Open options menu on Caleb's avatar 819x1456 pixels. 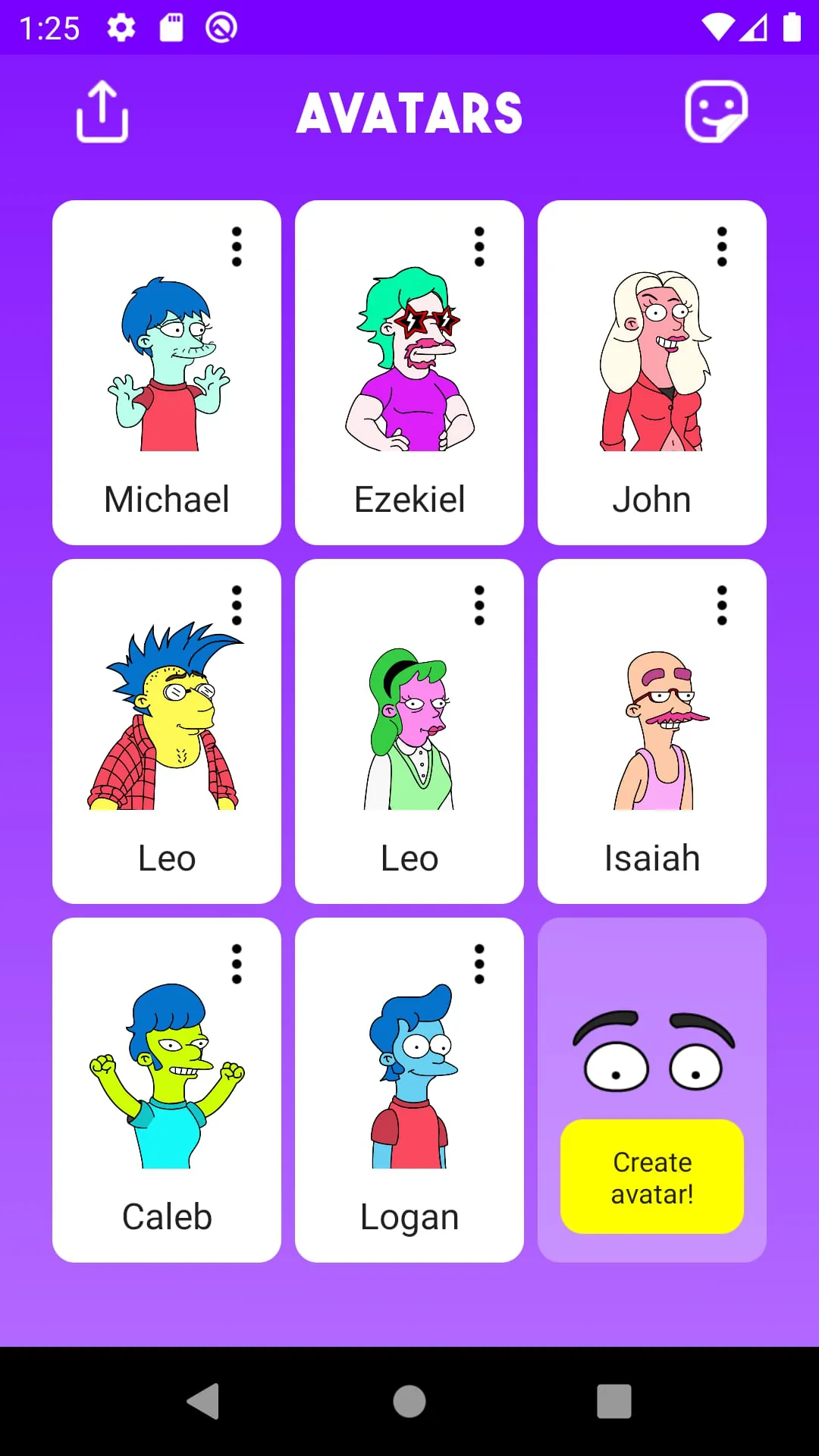[x=237, y=963]
